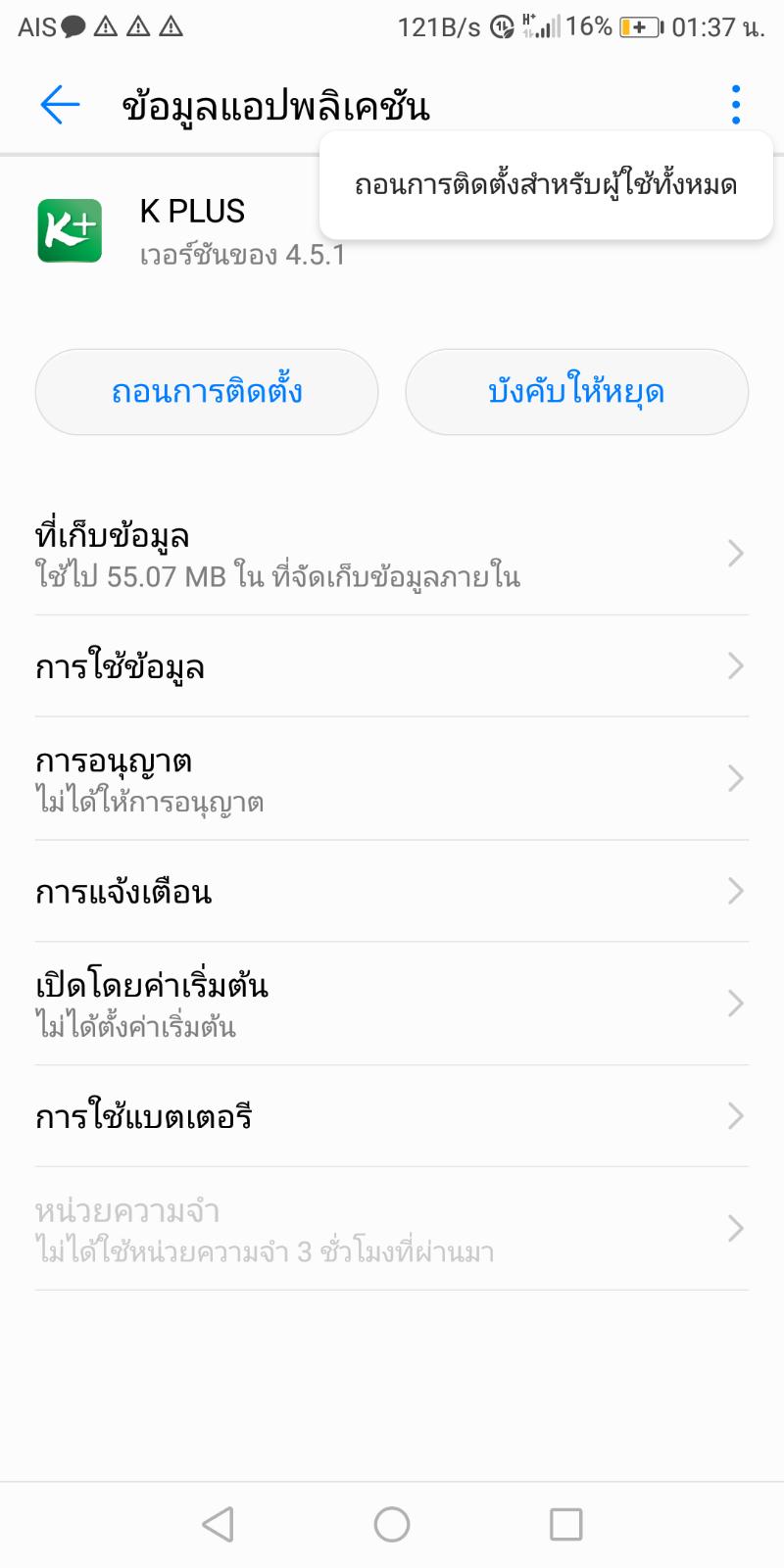Tap the system home button
The height and width of the screenshot is (1568, 784).
(392, 1524)
